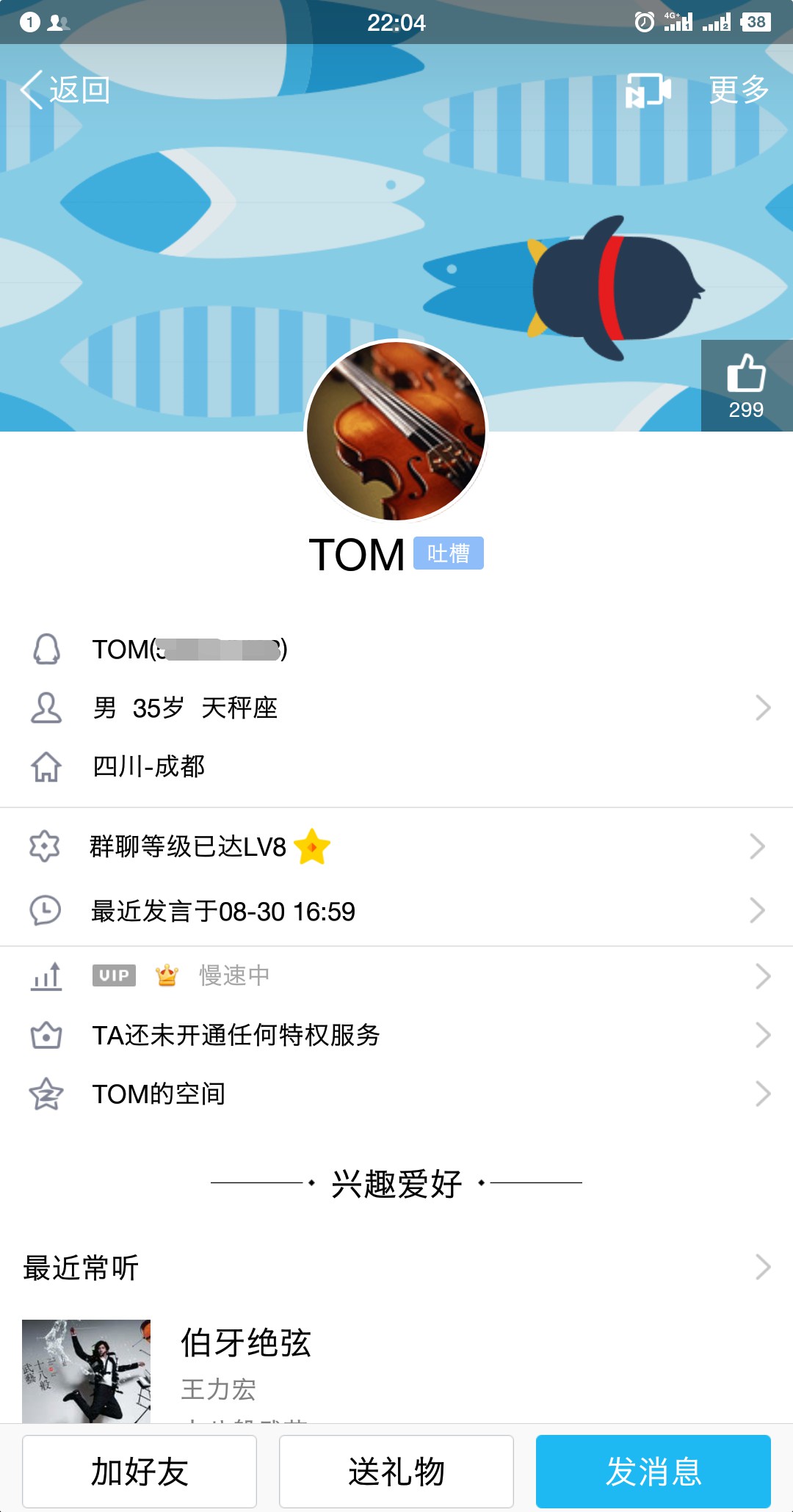
Task: Visit TOM的空间
Action: [x=396, y=1094]
